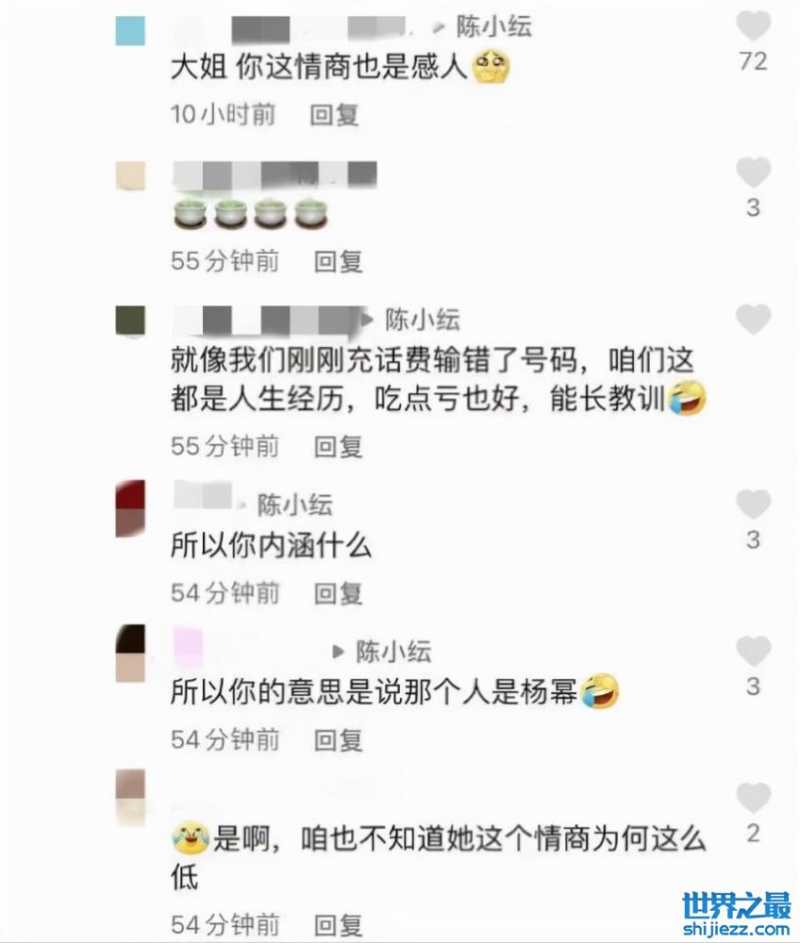Open avatar of the 所以你内涵什么 commenter

[131, 508]
